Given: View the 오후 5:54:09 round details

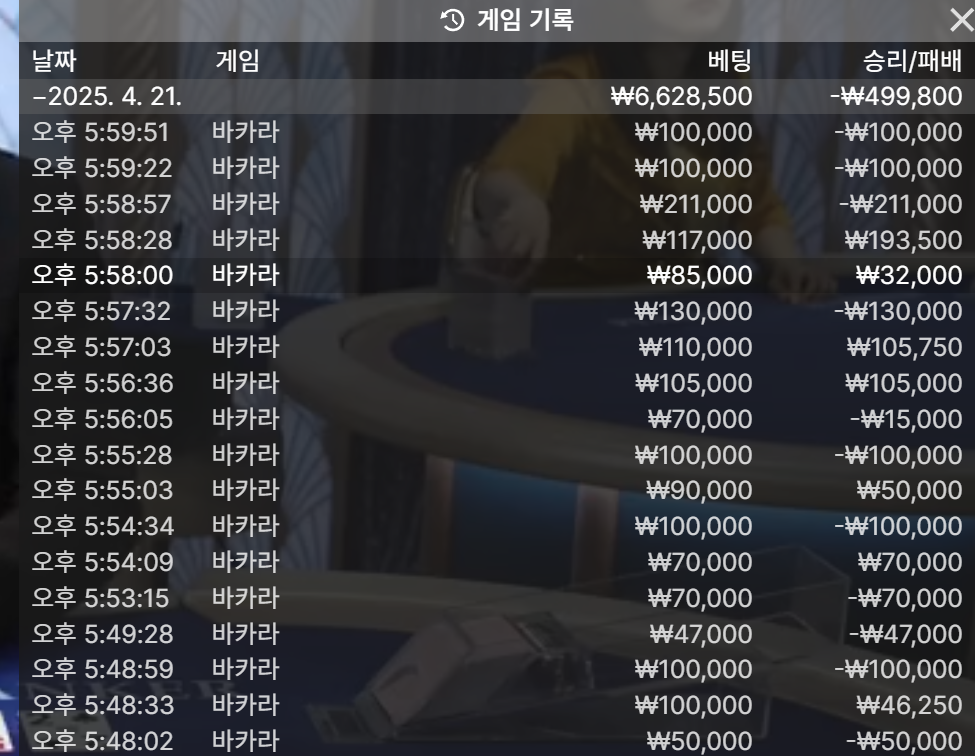Looking at the screenshot, I should click(497, 563).
